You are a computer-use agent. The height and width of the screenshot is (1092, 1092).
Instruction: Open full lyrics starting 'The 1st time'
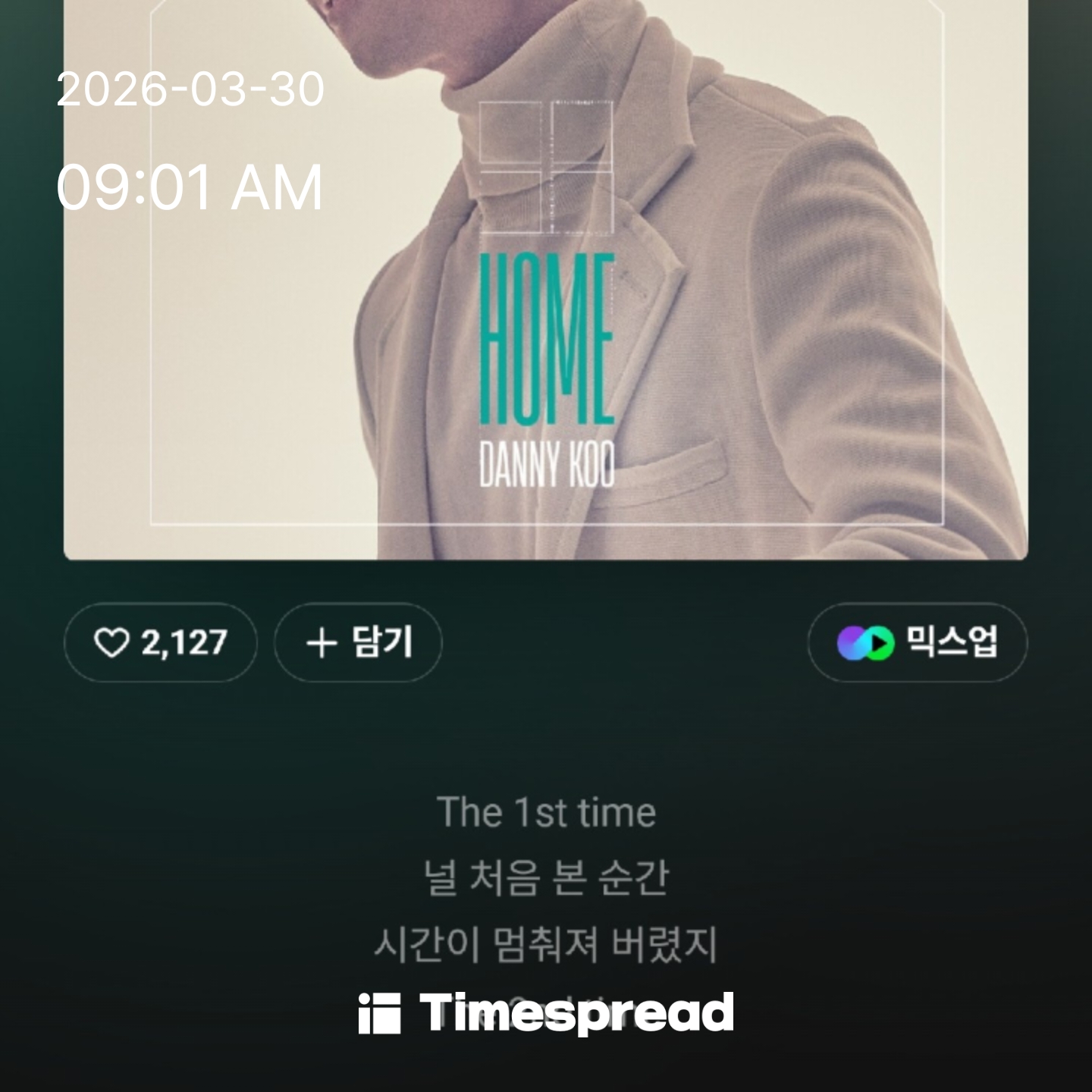coord(546,813)
